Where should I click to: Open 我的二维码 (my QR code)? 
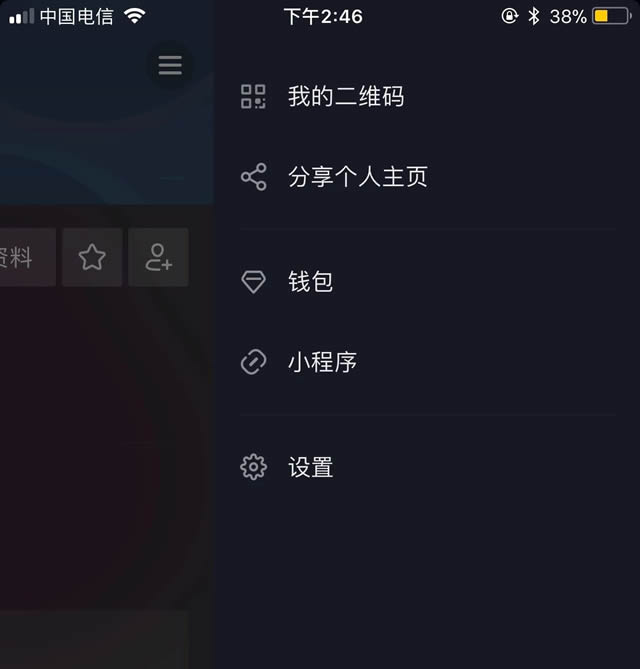click(345, 97)
